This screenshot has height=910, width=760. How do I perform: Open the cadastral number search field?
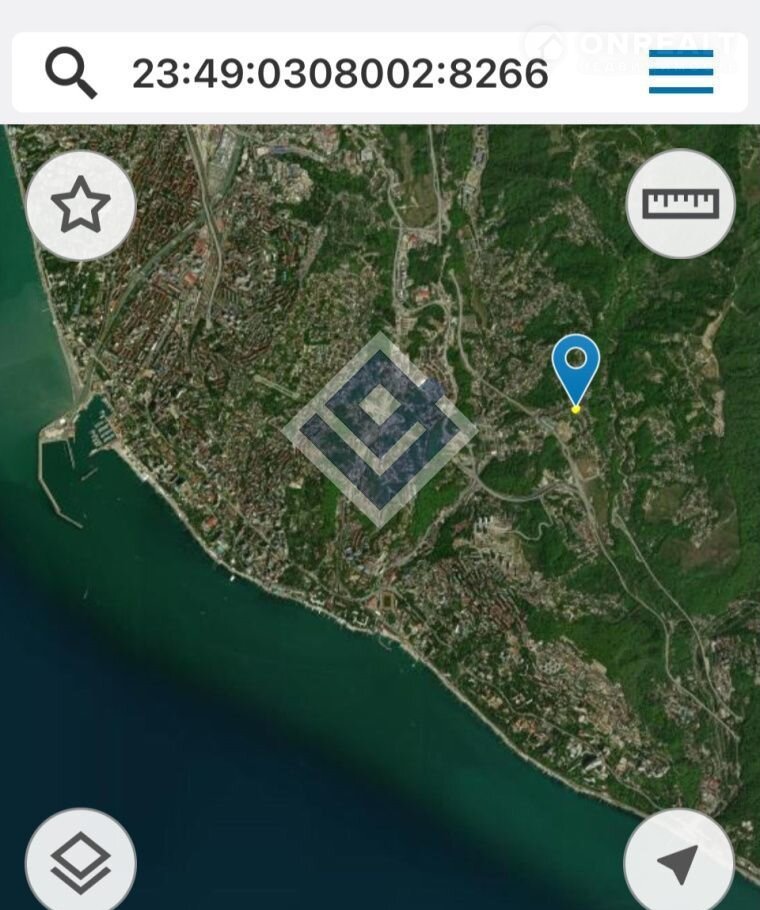pos(340,73)
